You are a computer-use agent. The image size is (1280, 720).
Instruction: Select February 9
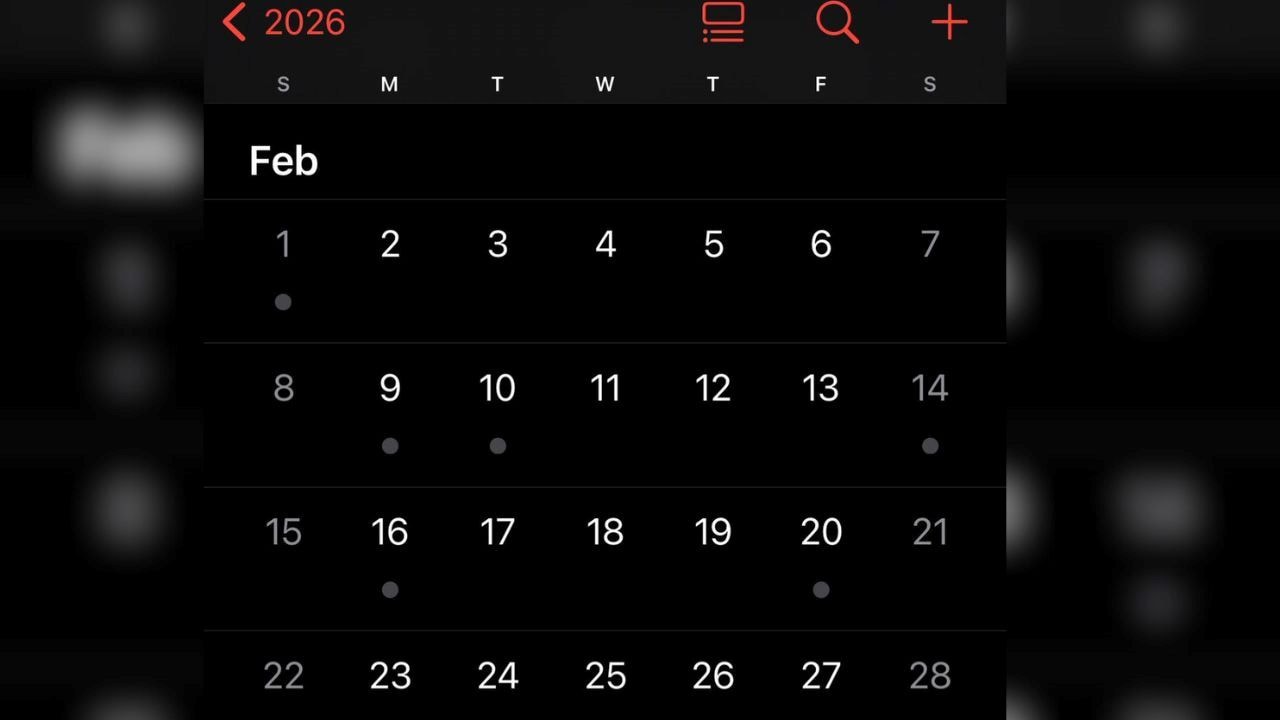point(390,389)
